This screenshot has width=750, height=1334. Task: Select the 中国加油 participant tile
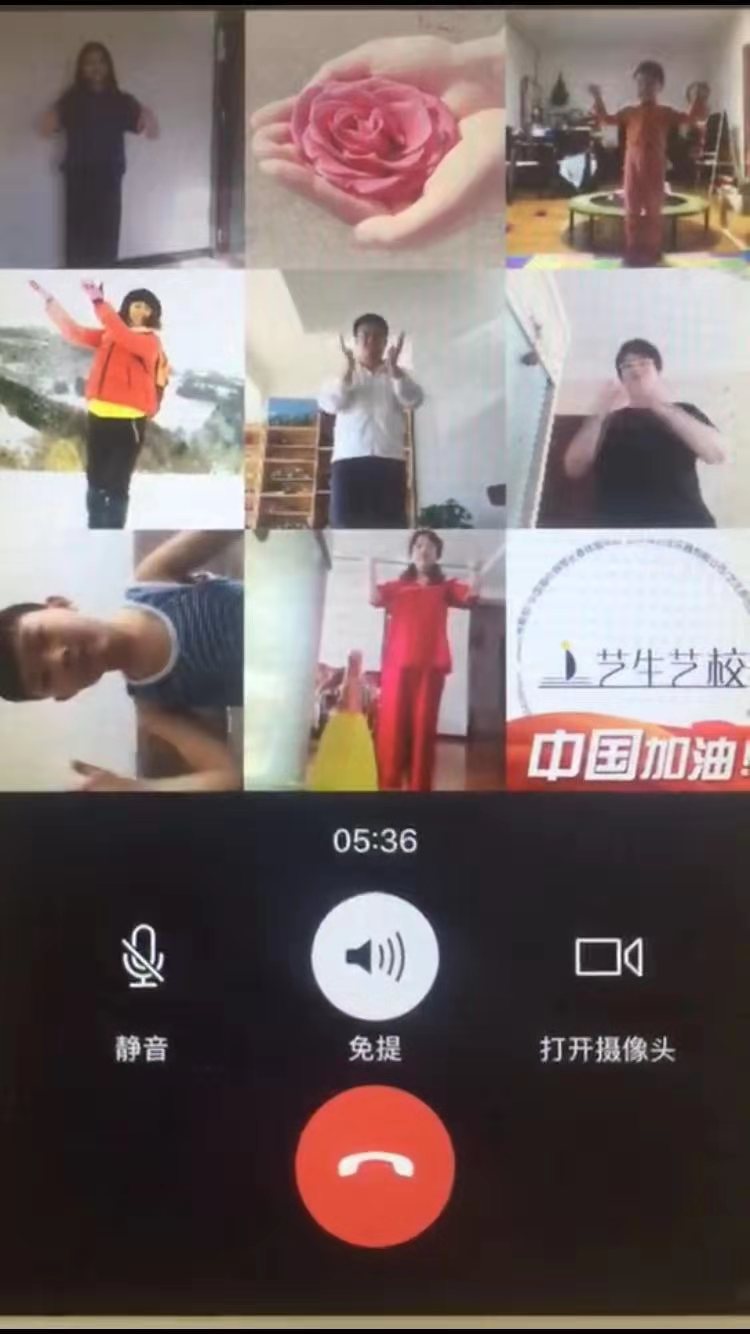628,660
